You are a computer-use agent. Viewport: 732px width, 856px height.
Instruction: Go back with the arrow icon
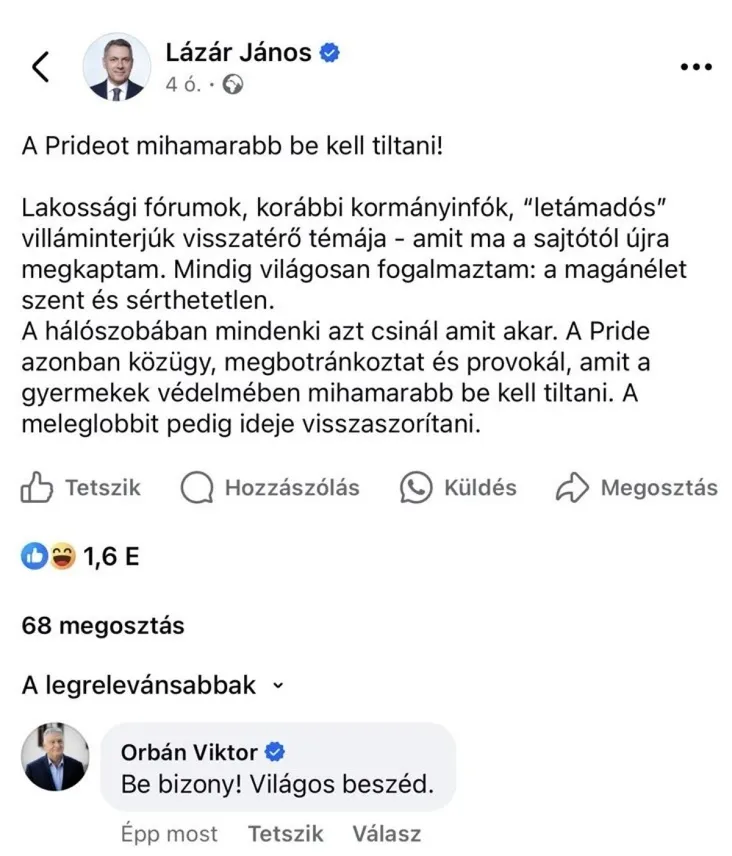40,67
